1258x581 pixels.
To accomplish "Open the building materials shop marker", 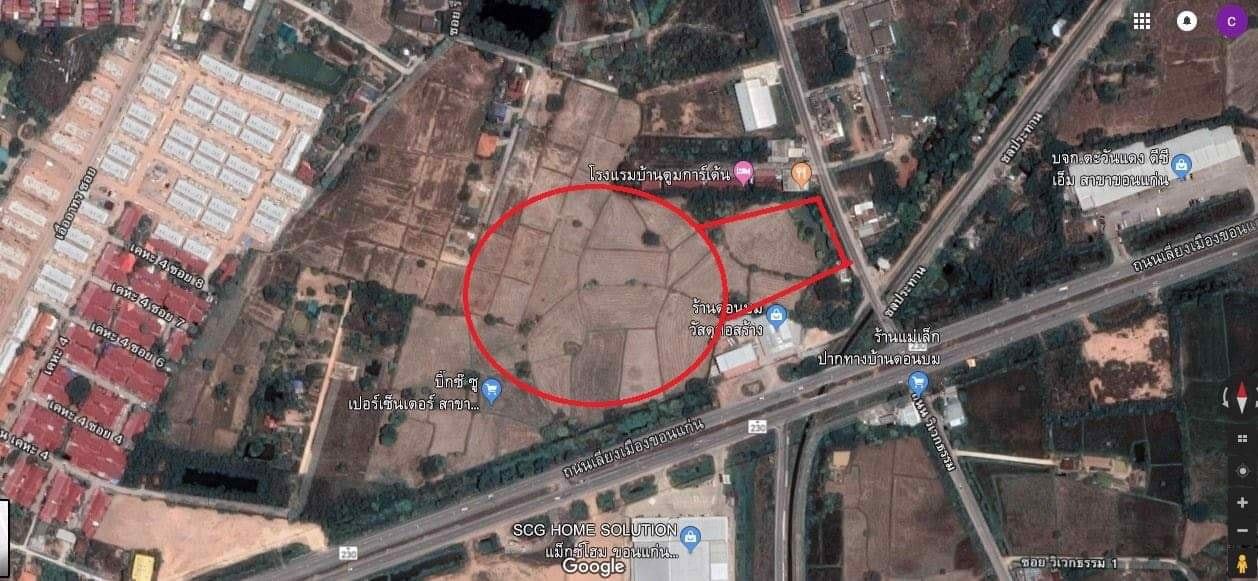I will point(777,316).
